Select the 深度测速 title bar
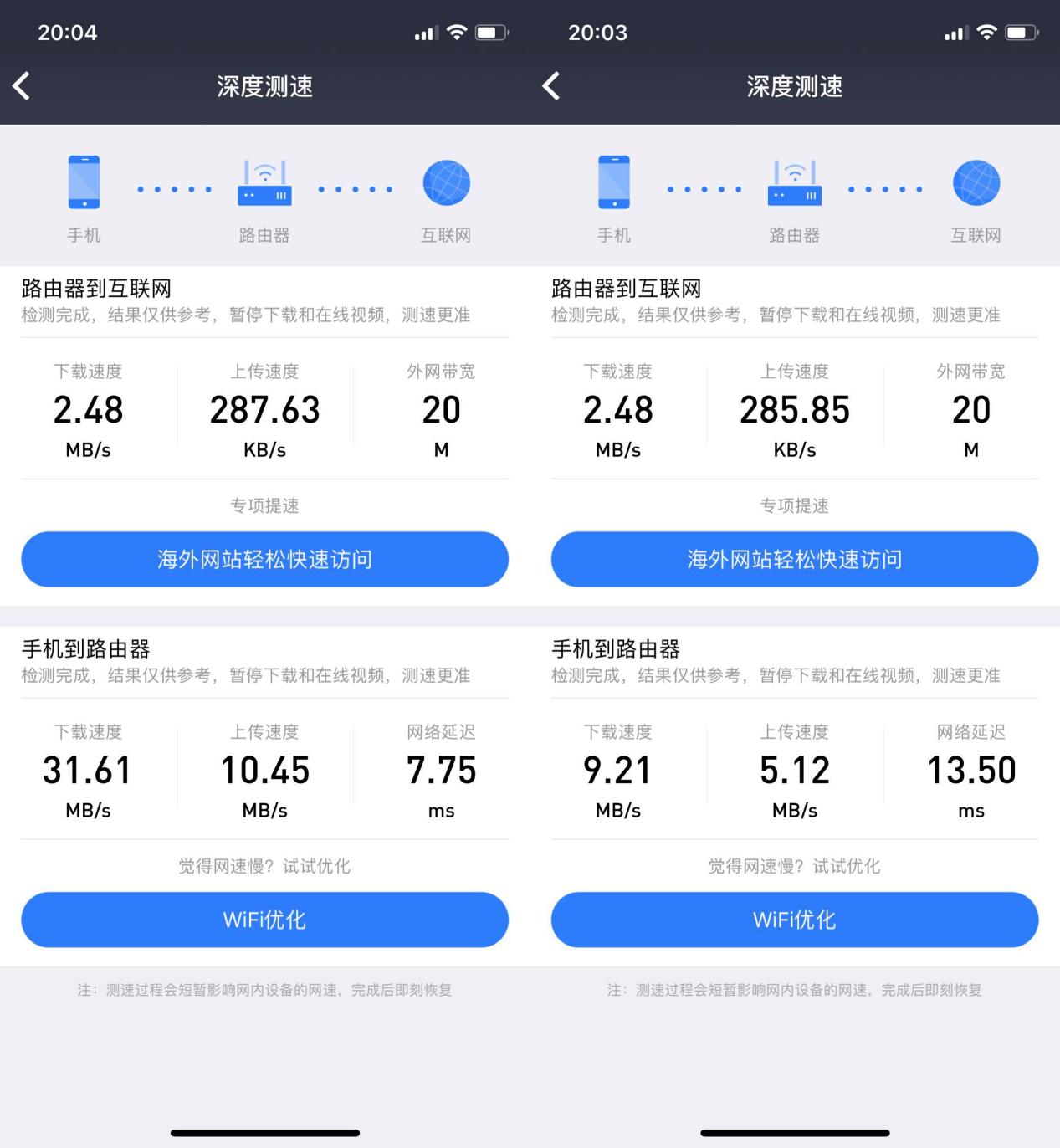Viewport: 1060px width, 1148px height. 264,87
